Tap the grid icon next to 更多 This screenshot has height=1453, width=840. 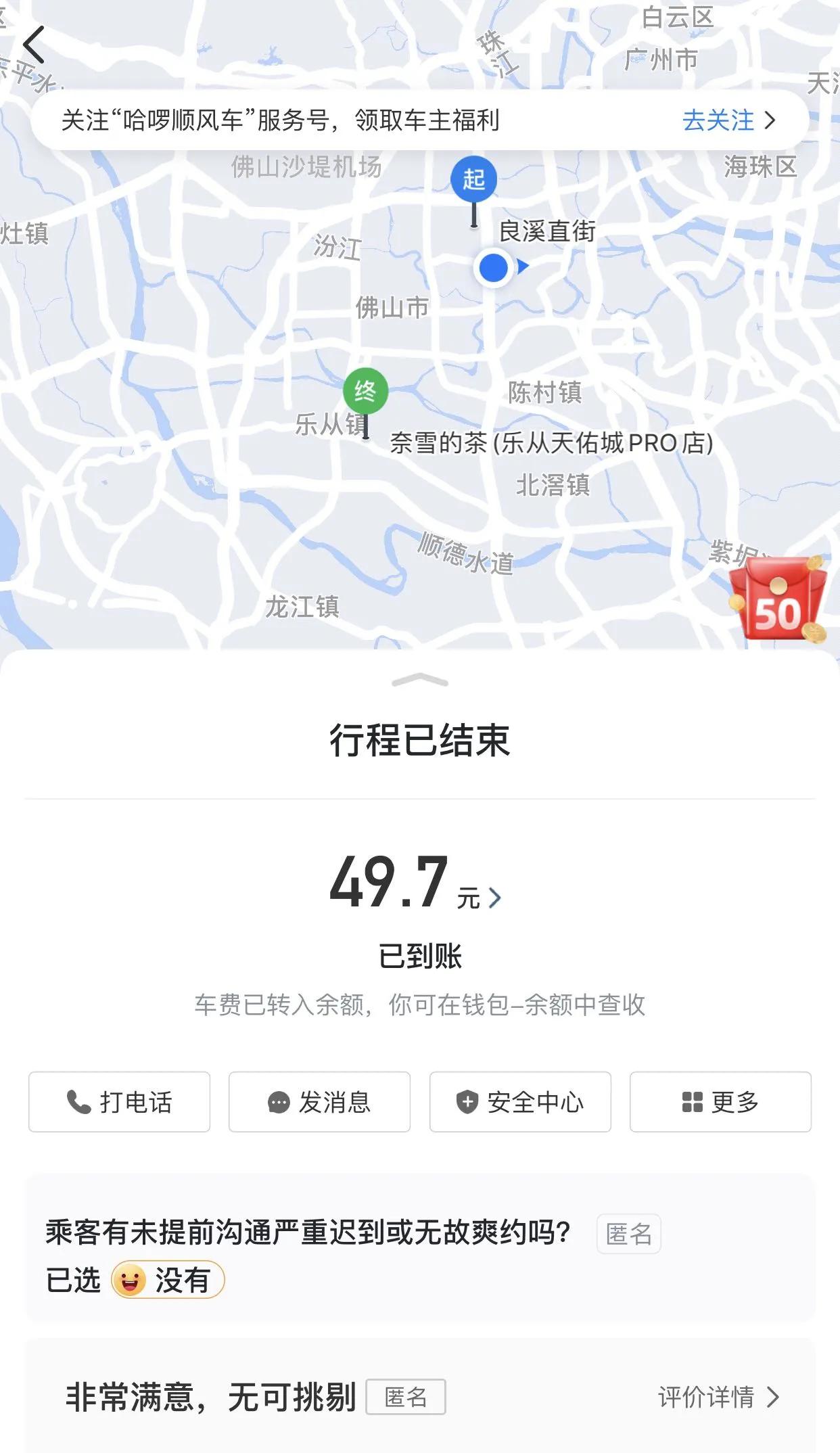click(691, 1102)
